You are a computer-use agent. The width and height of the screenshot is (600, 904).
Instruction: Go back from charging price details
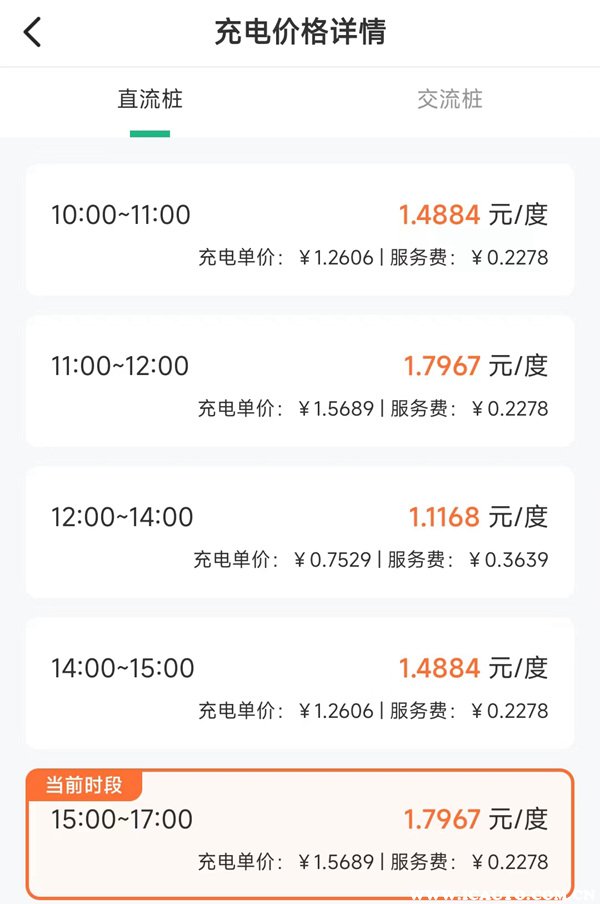pyautogui.click(x=33, y=32)
